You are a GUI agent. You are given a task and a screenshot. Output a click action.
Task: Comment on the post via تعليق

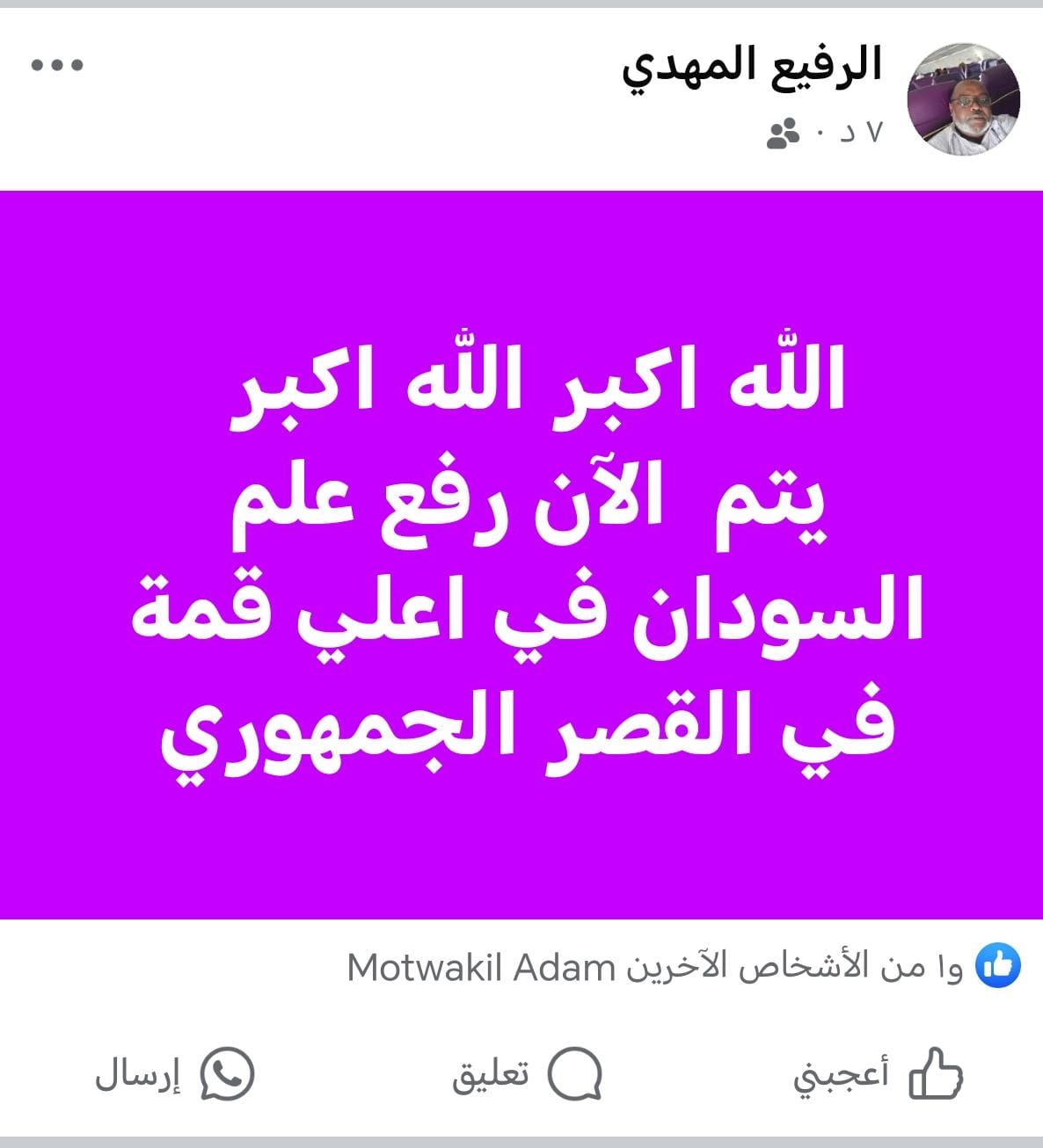pos(527,1073)
